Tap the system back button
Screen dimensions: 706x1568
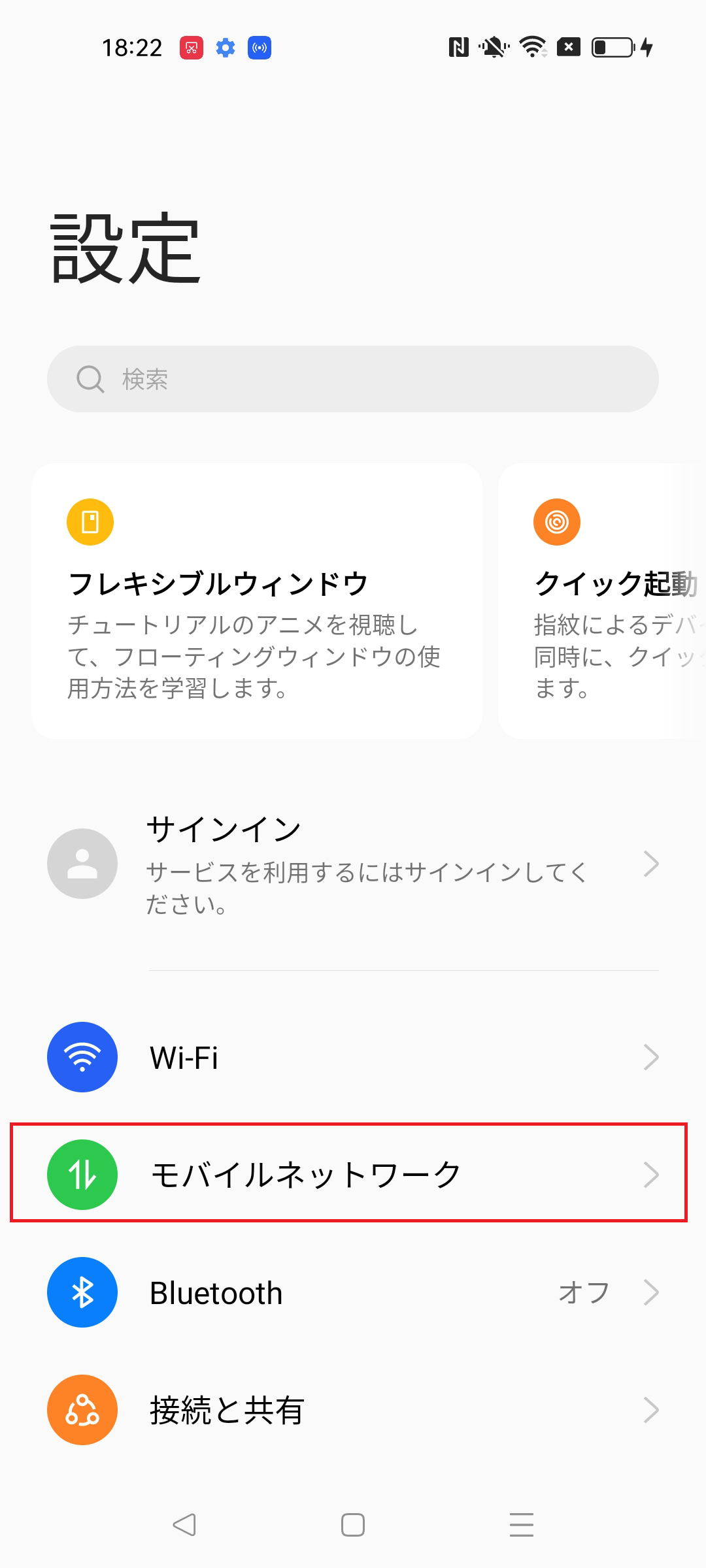click(184, 1525)
